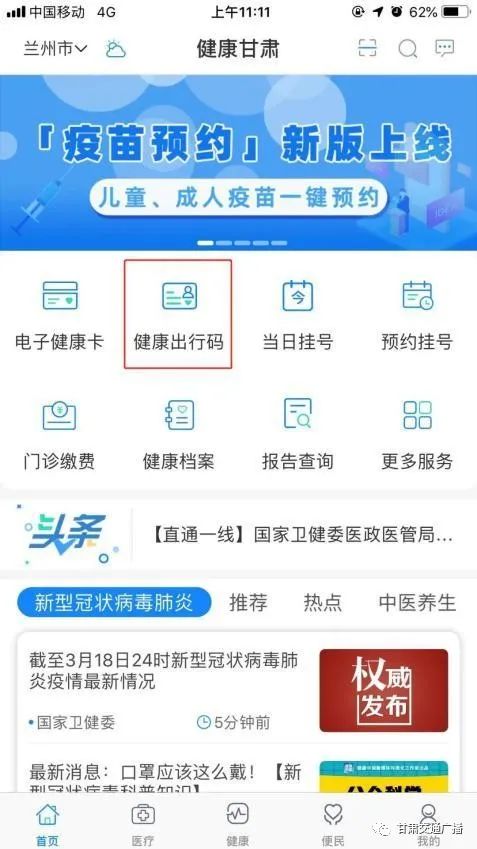Image resolution: width=477 pixels, height=849 pixels.
Task: Open 门诊缴费
Action: coord(60,434)
